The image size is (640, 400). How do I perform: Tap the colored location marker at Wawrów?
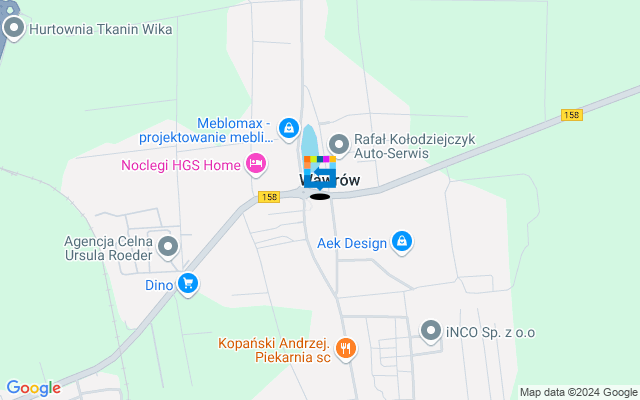tap(319, 172)
